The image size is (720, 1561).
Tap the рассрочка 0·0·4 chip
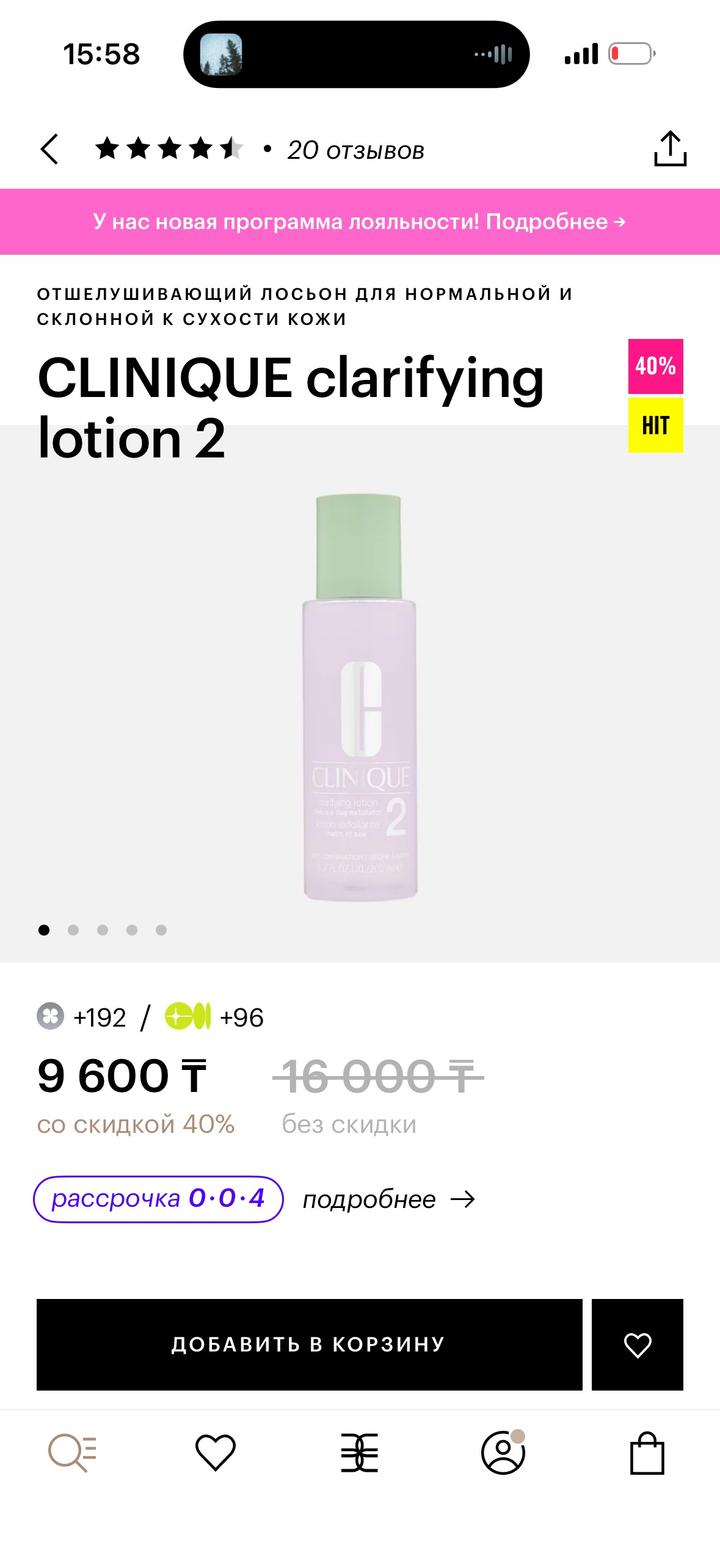point(159,1199)
